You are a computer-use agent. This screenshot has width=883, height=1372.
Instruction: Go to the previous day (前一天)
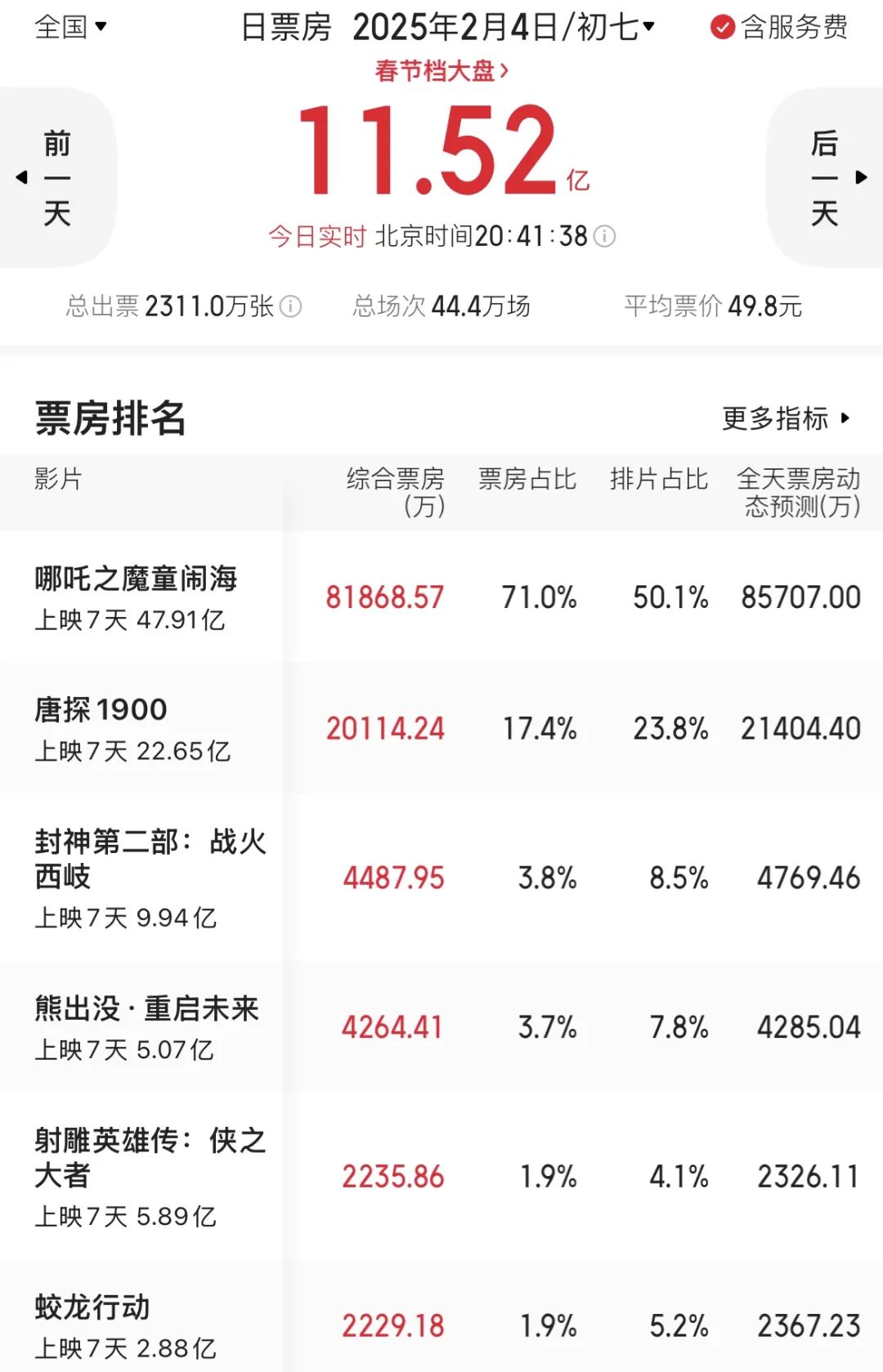(56, 177)
